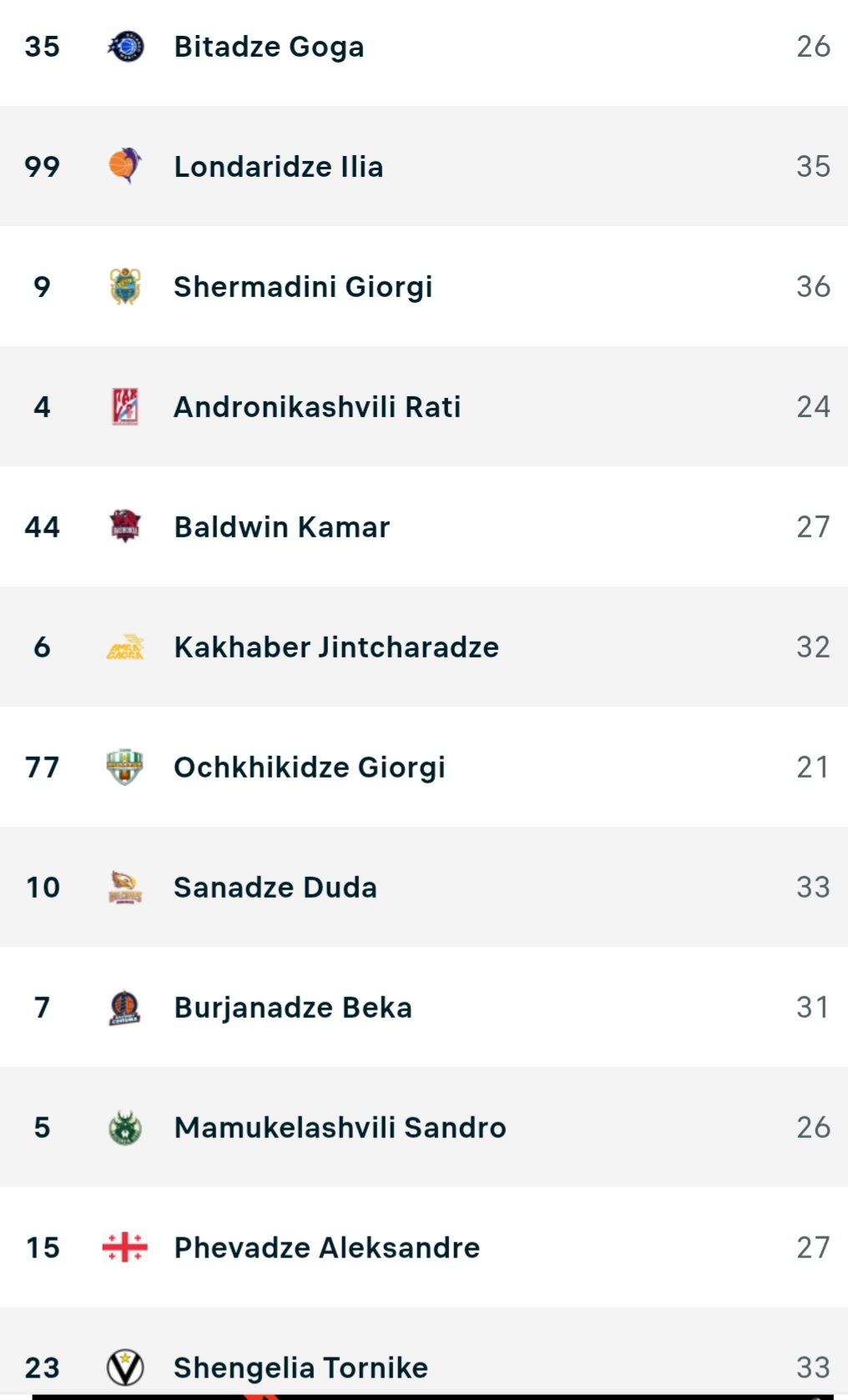This screenshot has width=848, height=1400.
Task: Open Bitadze Goga's player row
Action: (424, 47)
